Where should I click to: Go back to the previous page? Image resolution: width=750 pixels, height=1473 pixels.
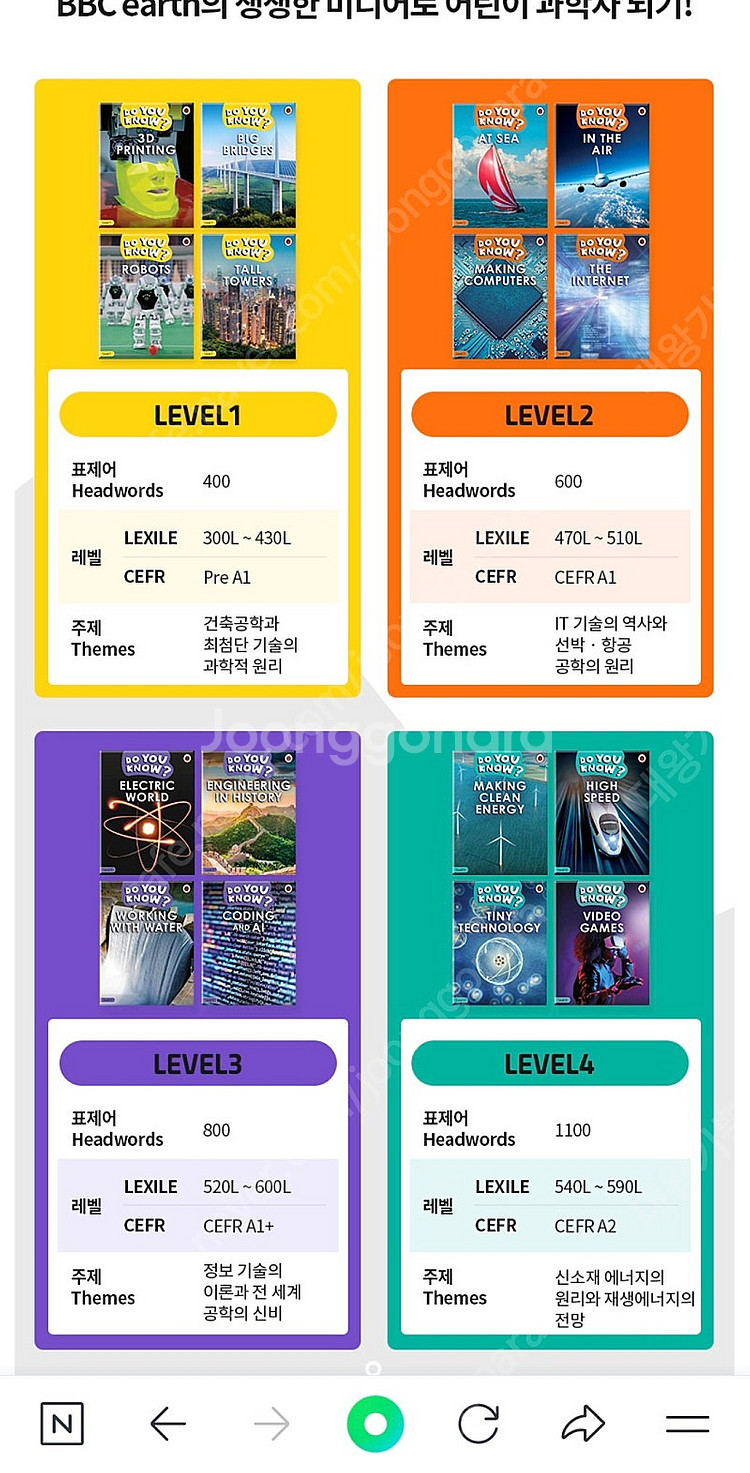point(168,1424)
